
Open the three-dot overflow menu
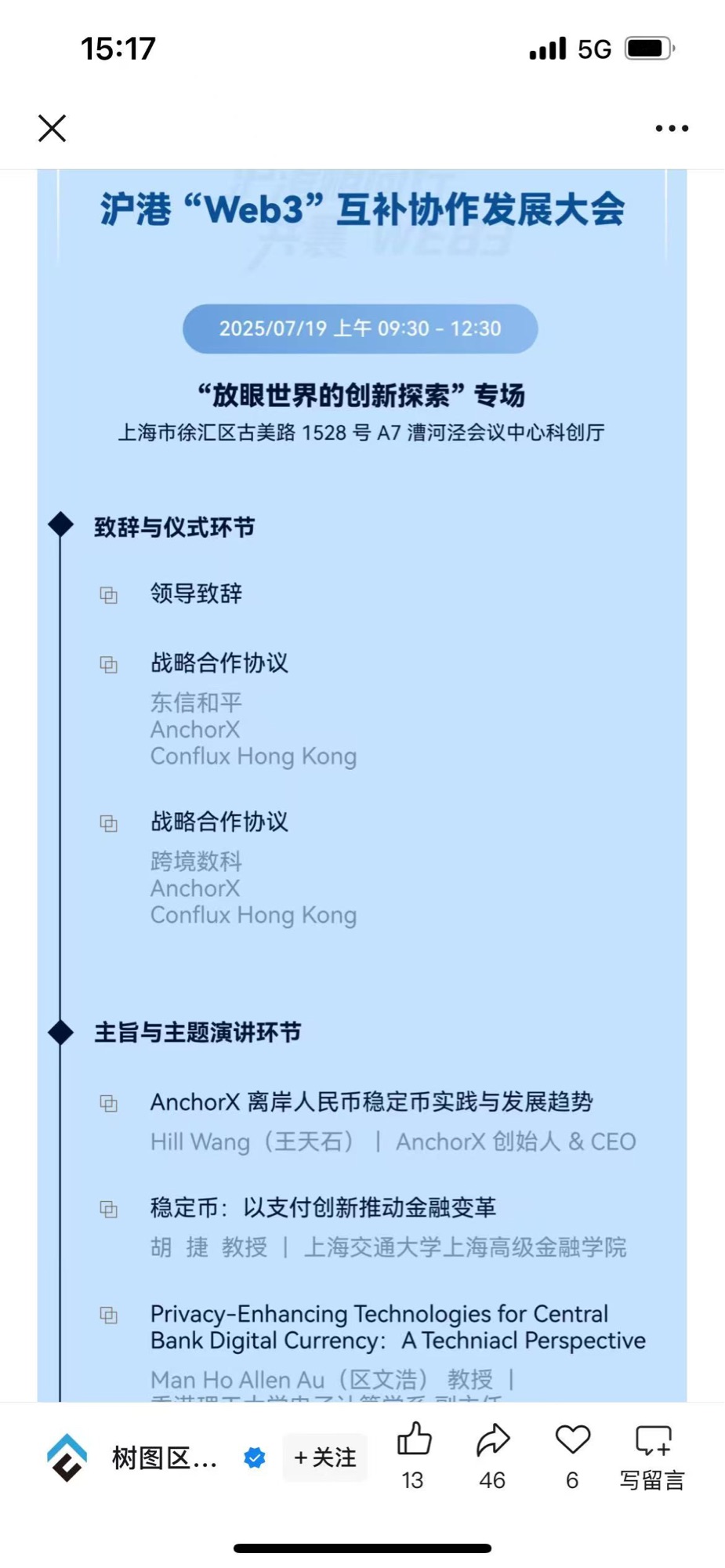point(672,128)
